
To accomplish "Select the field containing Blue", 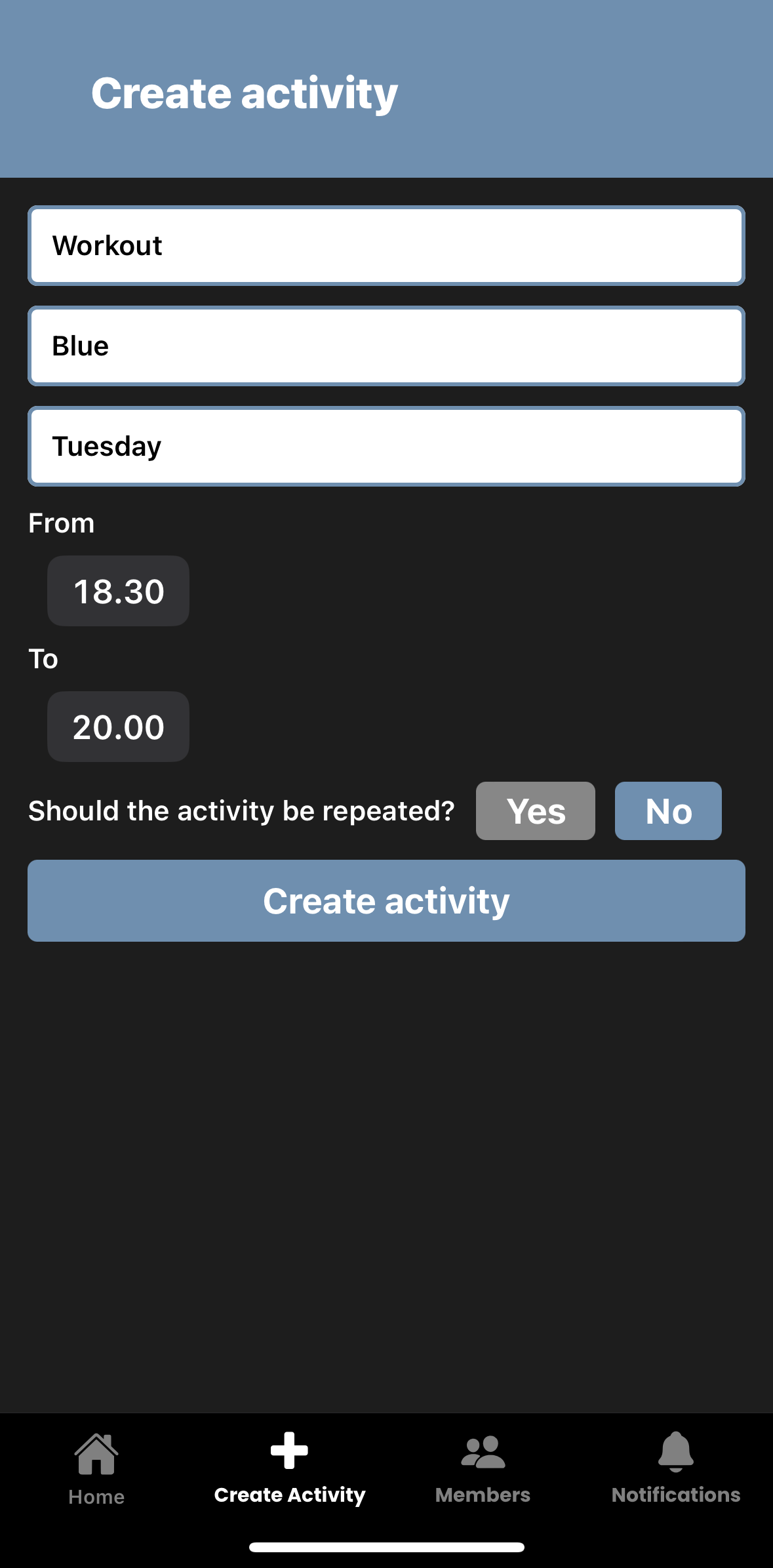I will (386, 346).
